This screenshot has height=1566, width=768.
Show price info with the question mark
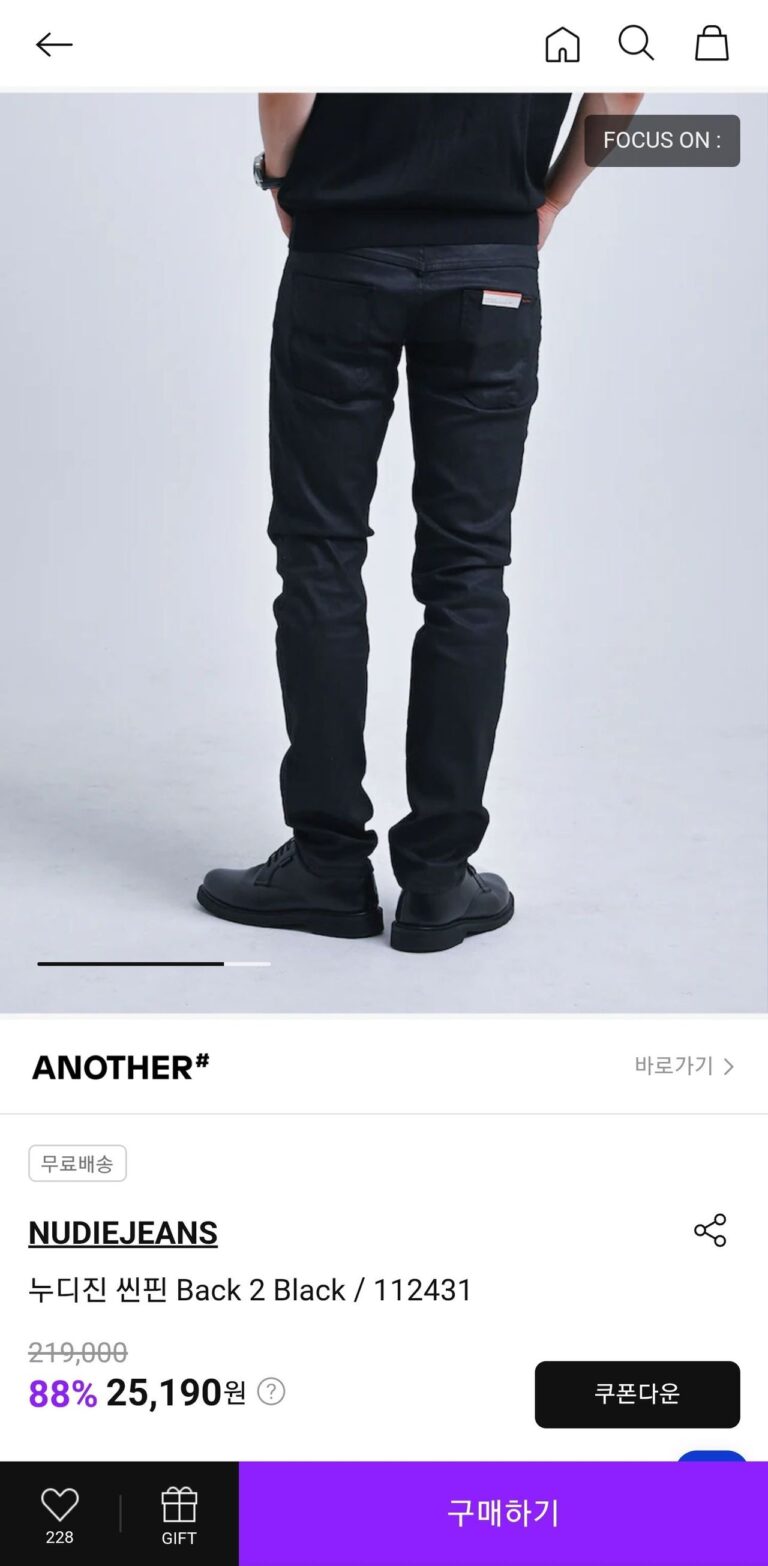[x=271, y=1391]
